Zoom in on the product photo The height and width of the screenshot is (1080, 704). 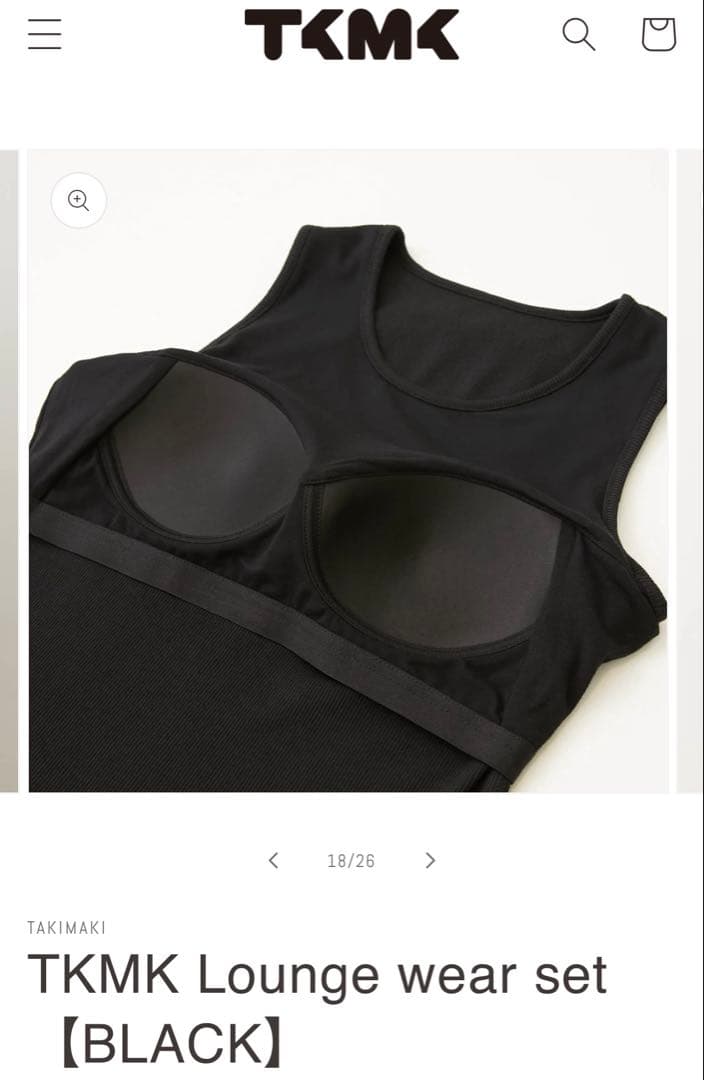click(x=79, y=200)
